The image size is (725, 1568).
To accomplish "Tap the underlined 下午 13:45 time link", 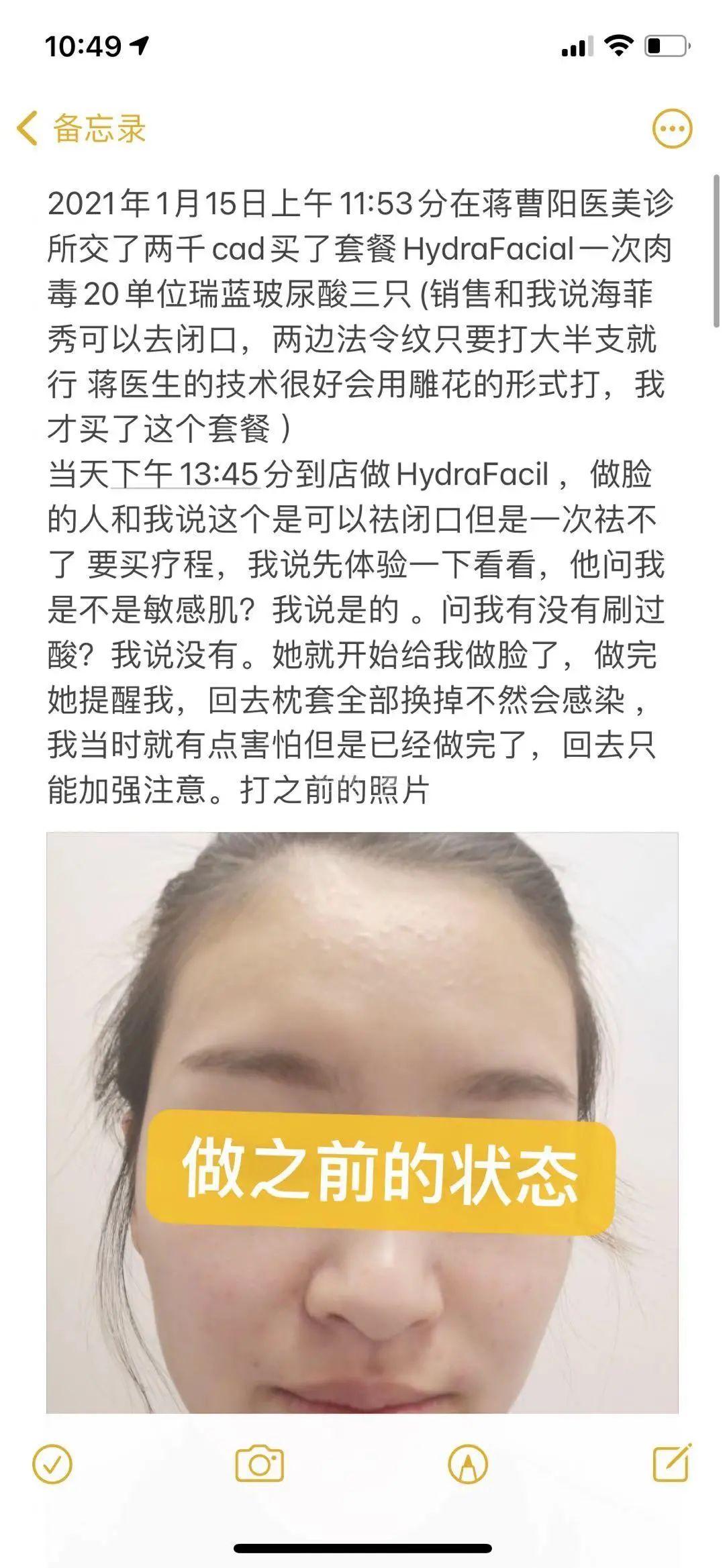I will coord(185,475).
